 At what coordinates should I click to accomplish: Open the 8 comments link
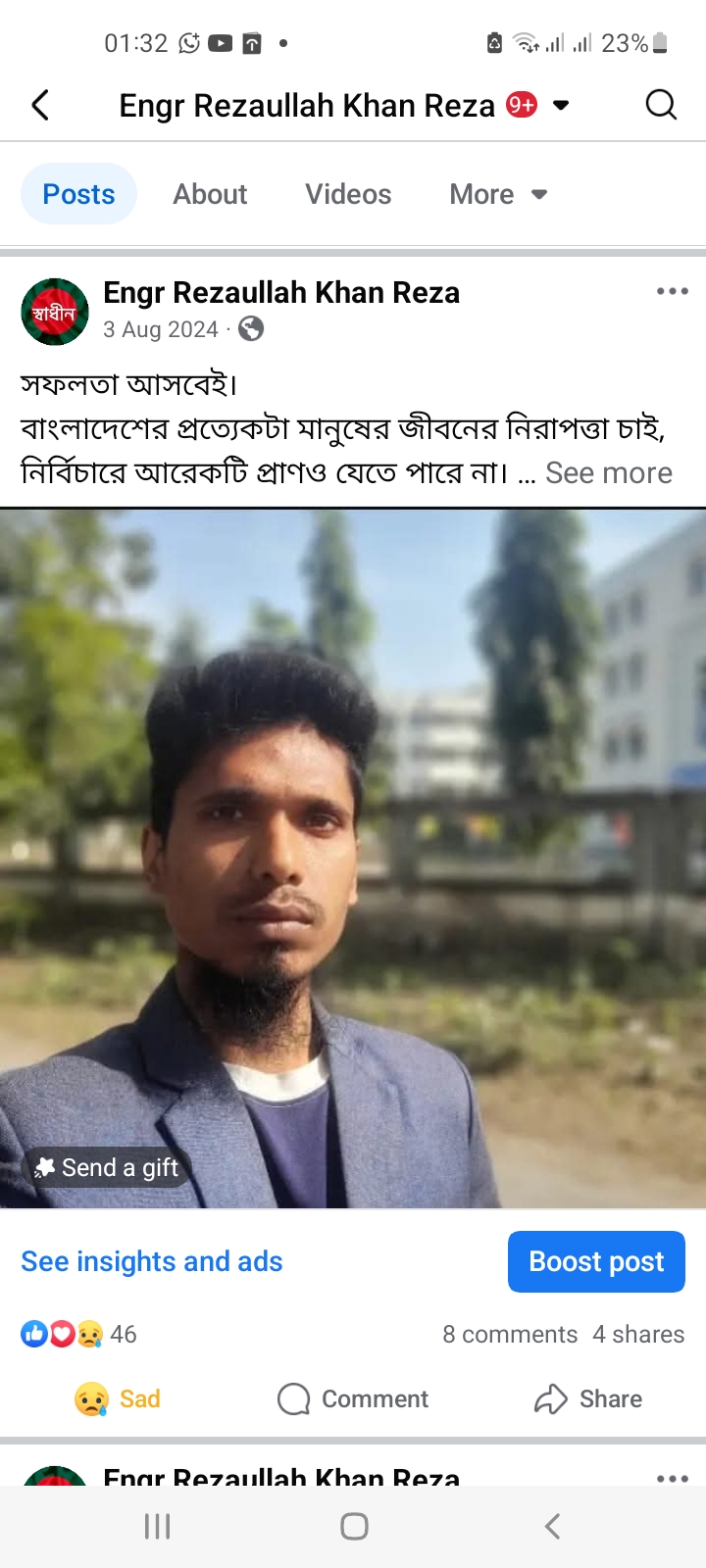tap(510, 1334)
